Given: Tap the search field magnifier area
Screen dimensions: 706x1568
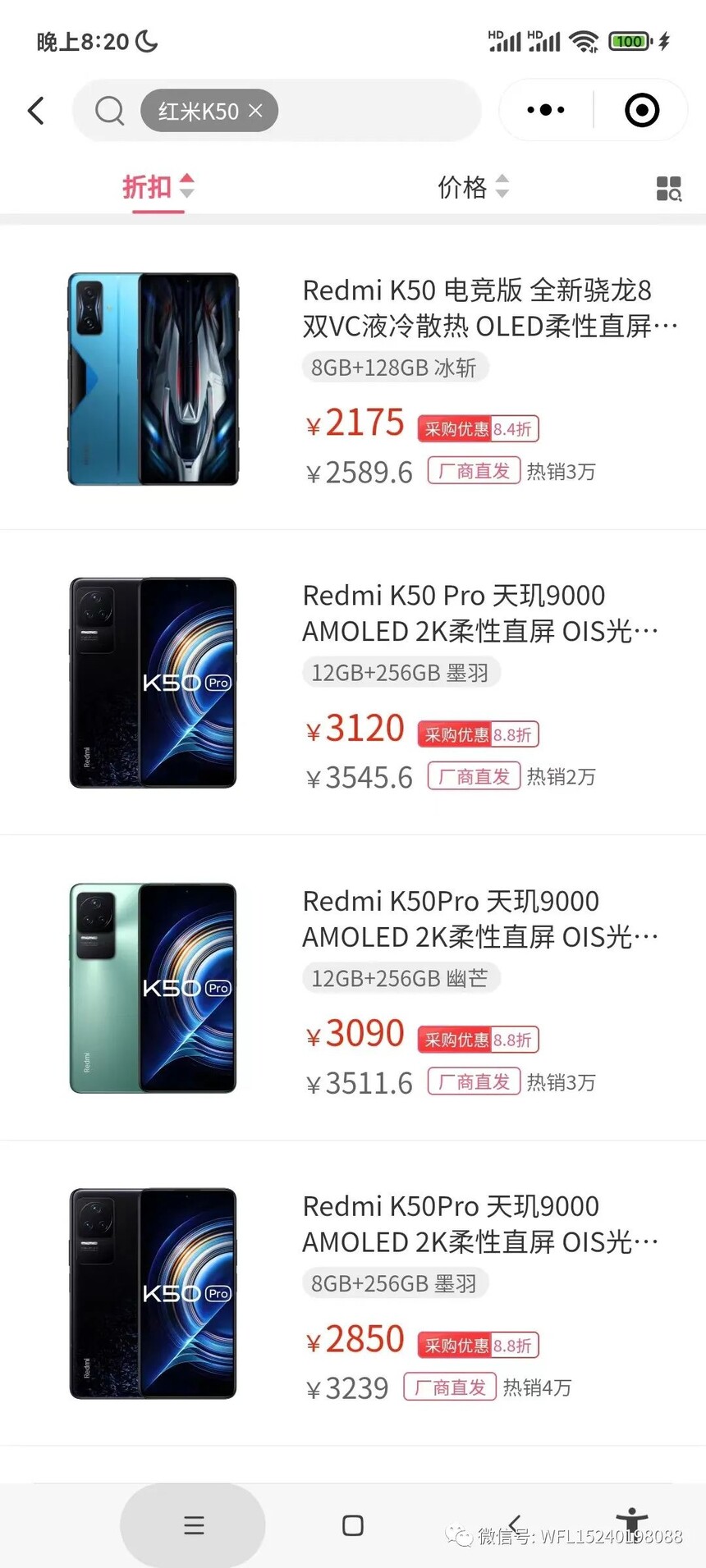Looking at the screenshot, I should point(109,110).
